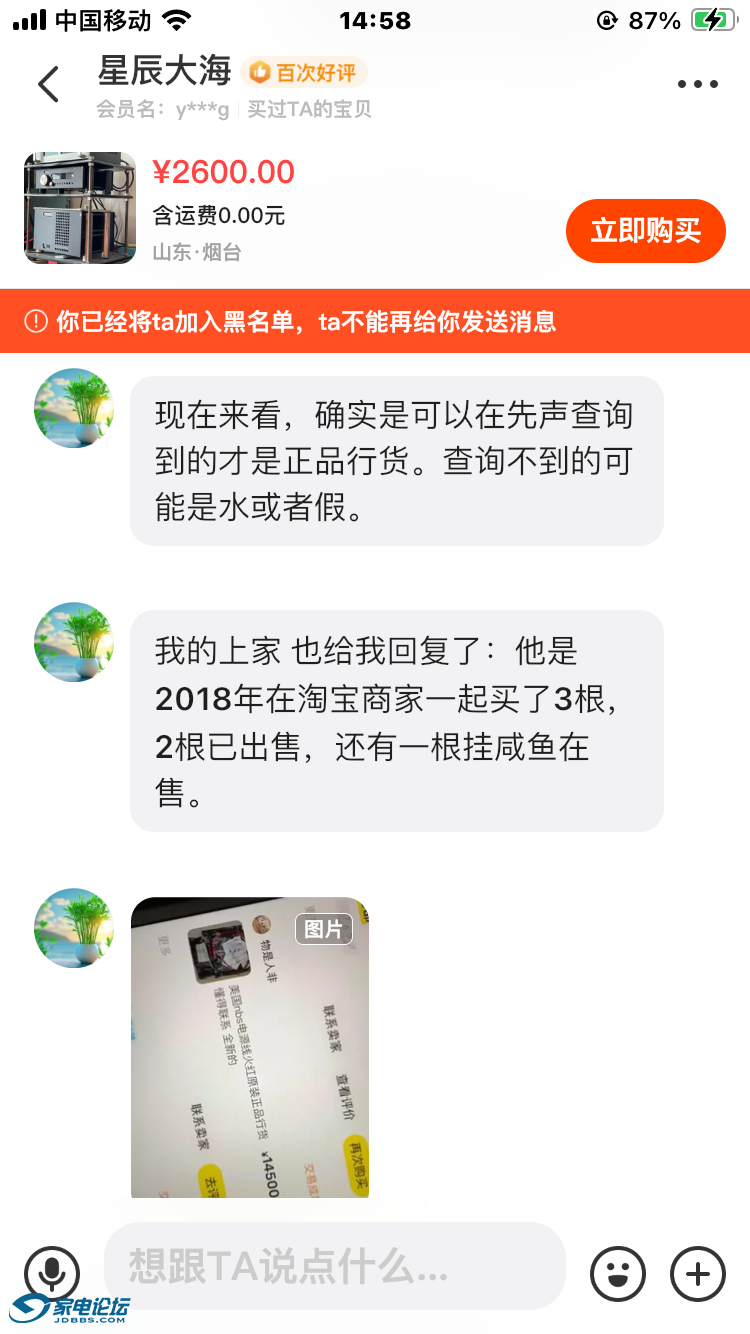View the shared 图片 image message
This screenshot has height=1334, width=750.
coord(250,1046)
